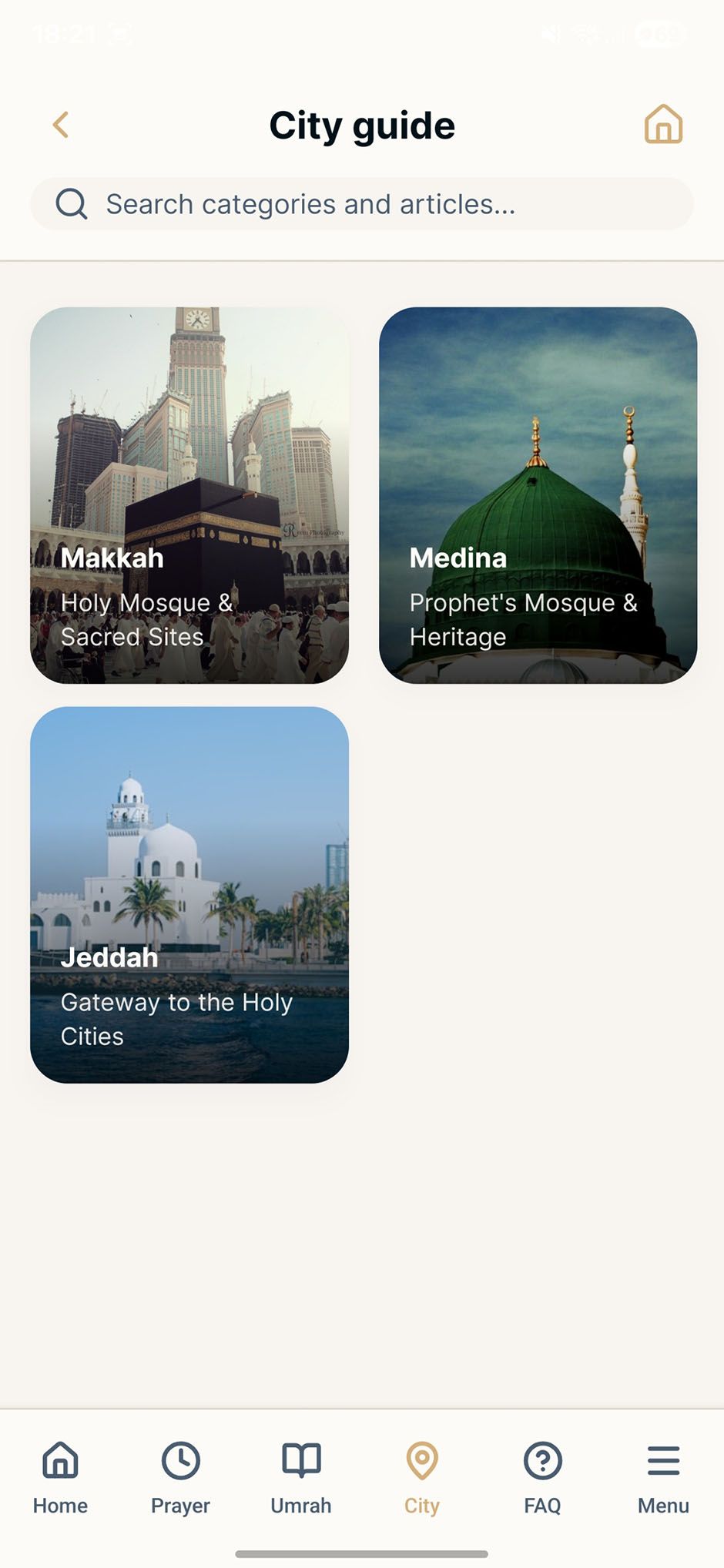Tap the home gesture bar at screen bottom

point(362,1547)
